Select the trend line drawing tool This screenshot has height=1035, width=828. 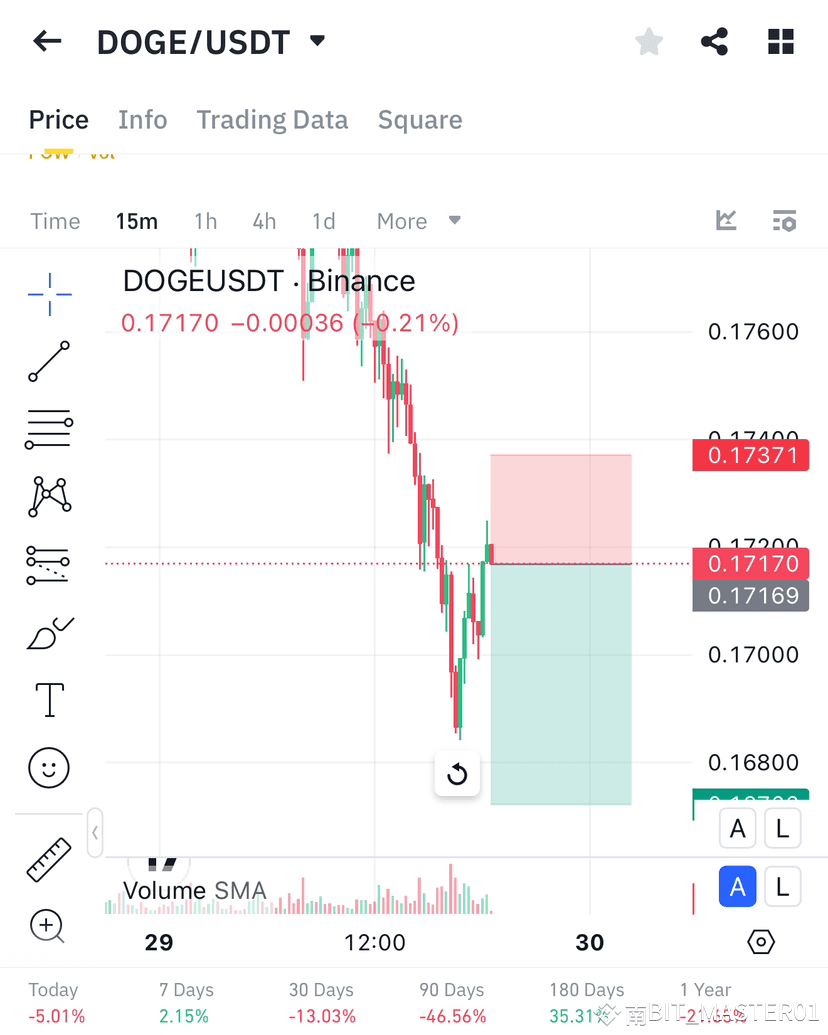point(48,362)
